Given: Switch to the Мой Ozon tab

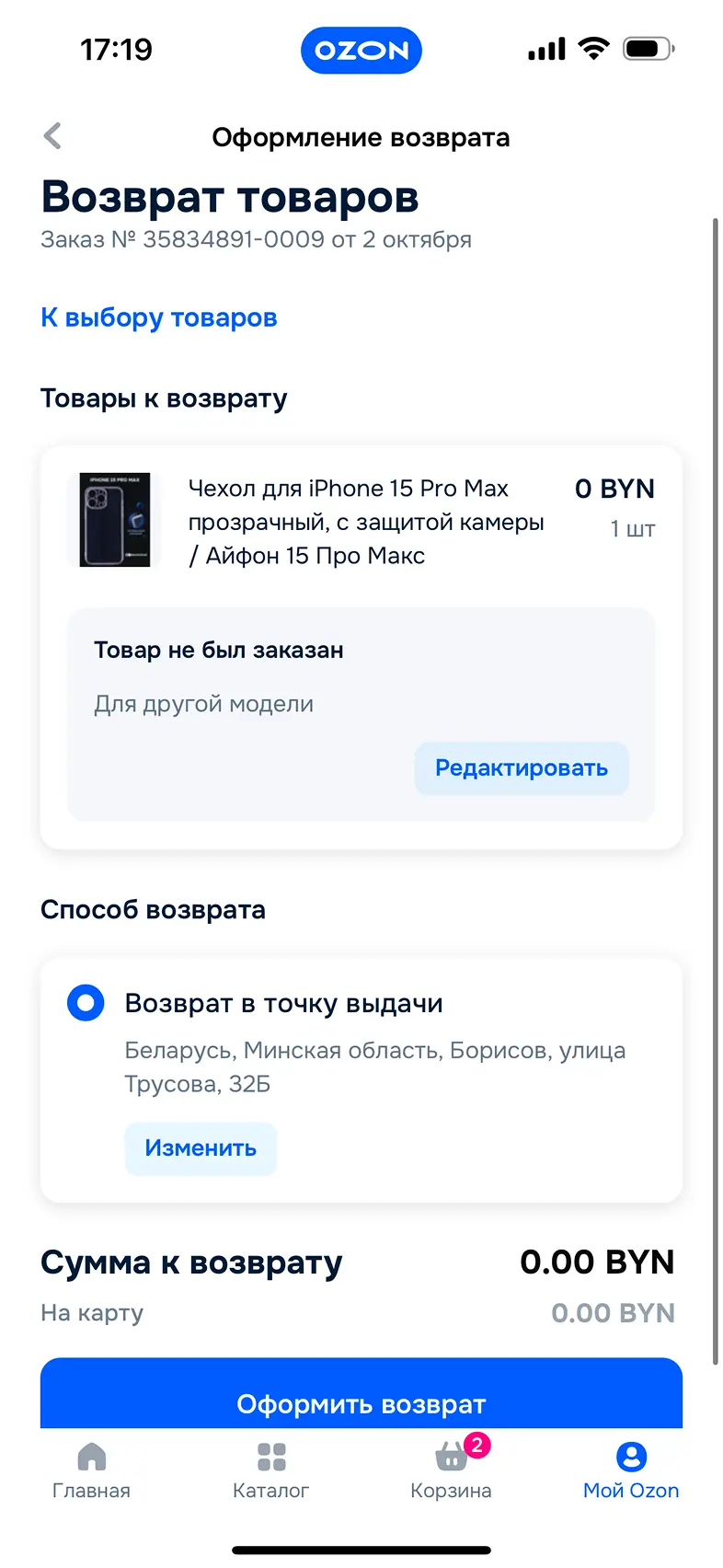Looking at the screenshot, I should tap(630, 1470).
